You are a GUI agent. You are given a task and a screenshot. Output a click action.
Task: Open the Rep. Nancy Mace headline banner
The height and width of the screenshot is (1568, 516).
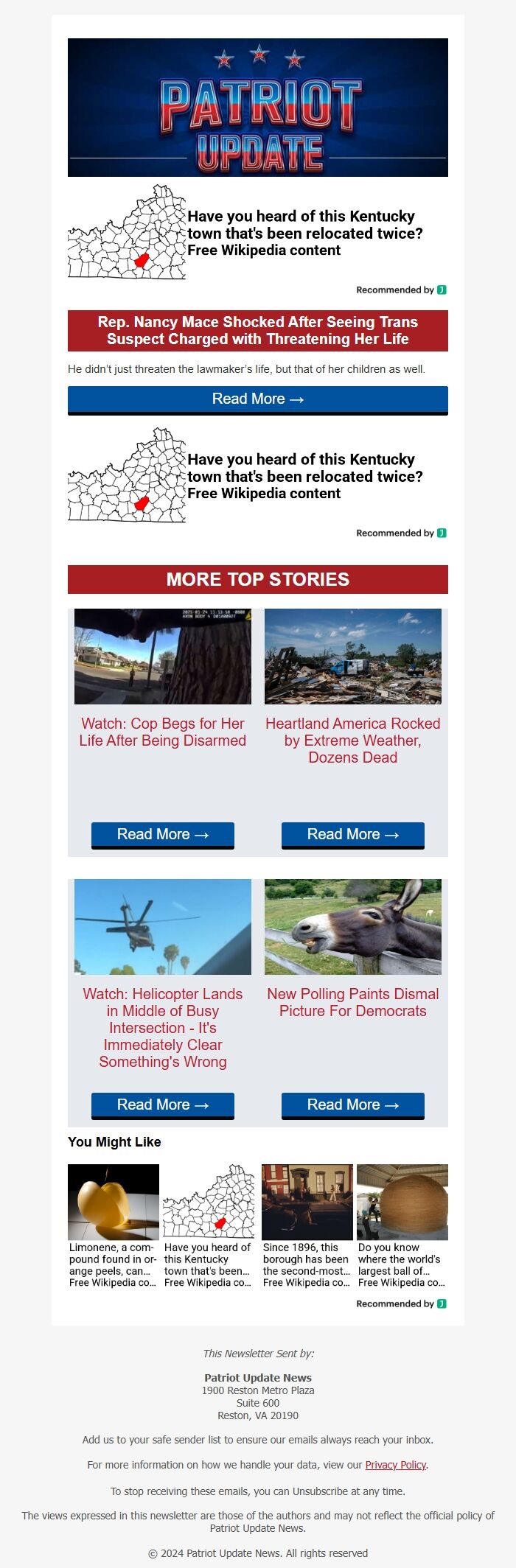[257, 331]
